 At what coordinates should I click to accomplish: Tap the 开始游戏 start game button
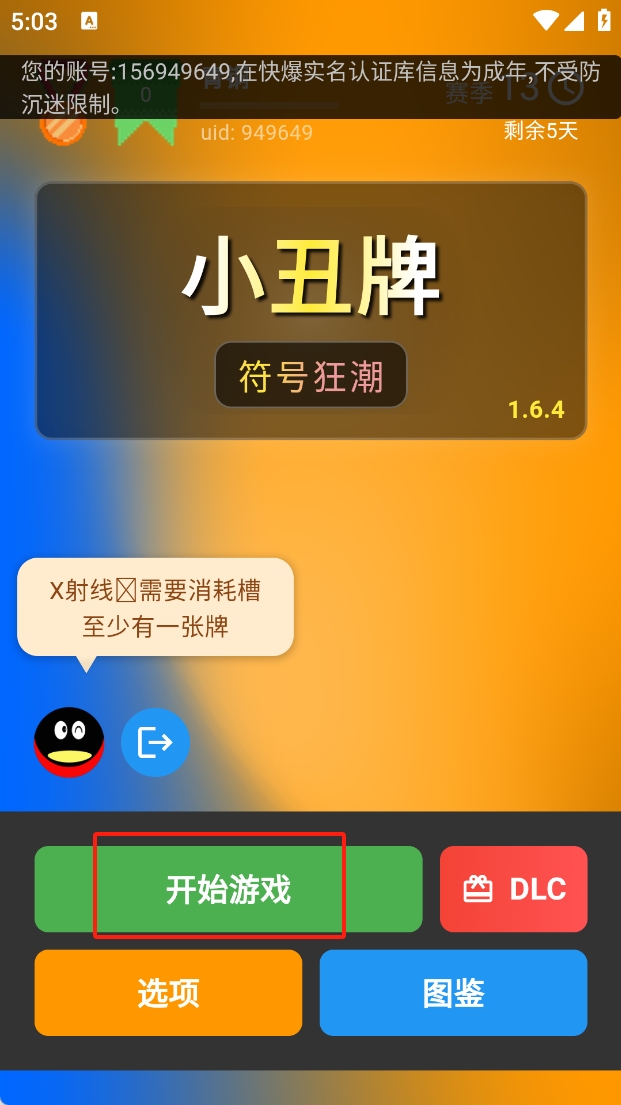[x=228, y=889]
